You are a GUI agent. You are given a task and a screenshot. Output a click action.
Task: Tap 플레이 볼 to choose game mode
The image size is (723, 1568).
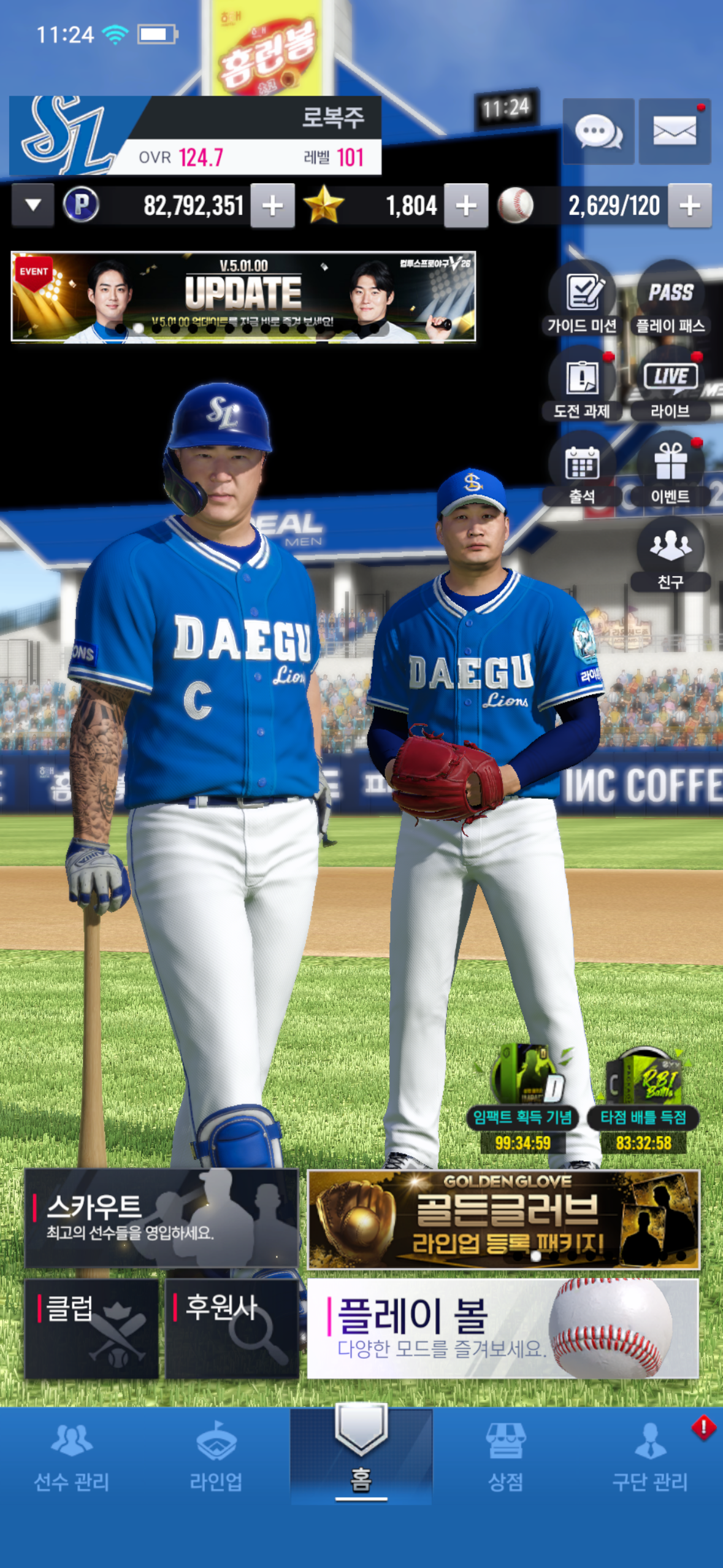502,1328
